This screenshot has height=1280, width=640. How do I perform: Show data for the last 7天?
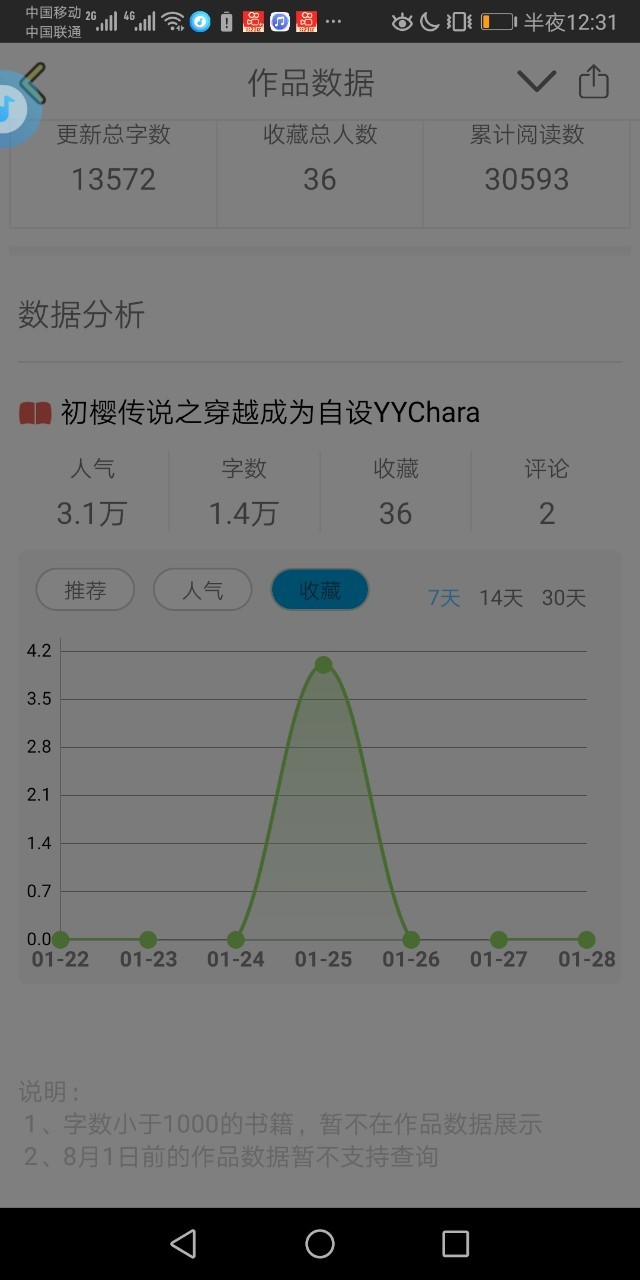point(444,598)
